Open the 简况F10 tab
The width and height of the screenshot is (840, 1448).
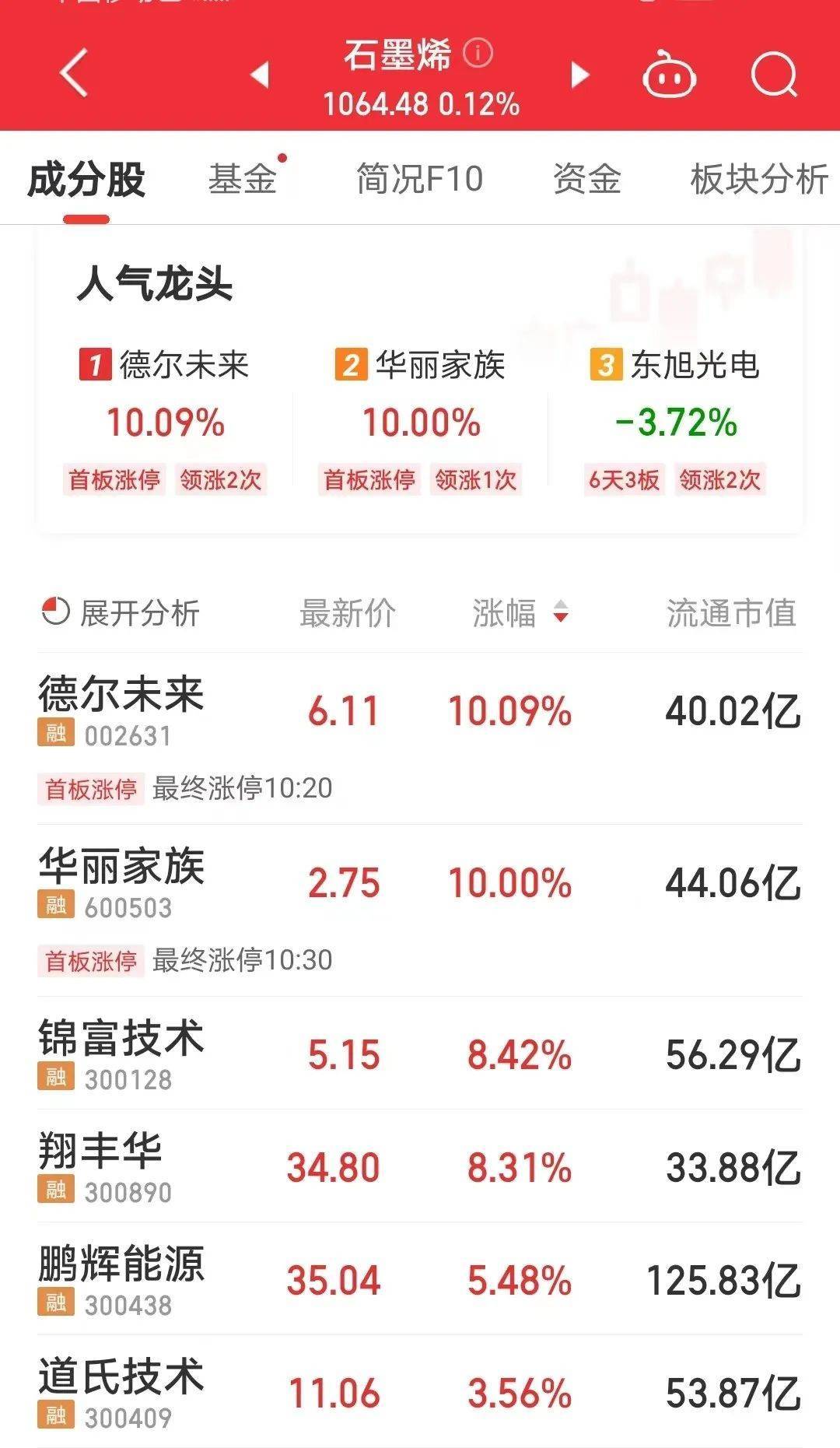pos(419,179)
